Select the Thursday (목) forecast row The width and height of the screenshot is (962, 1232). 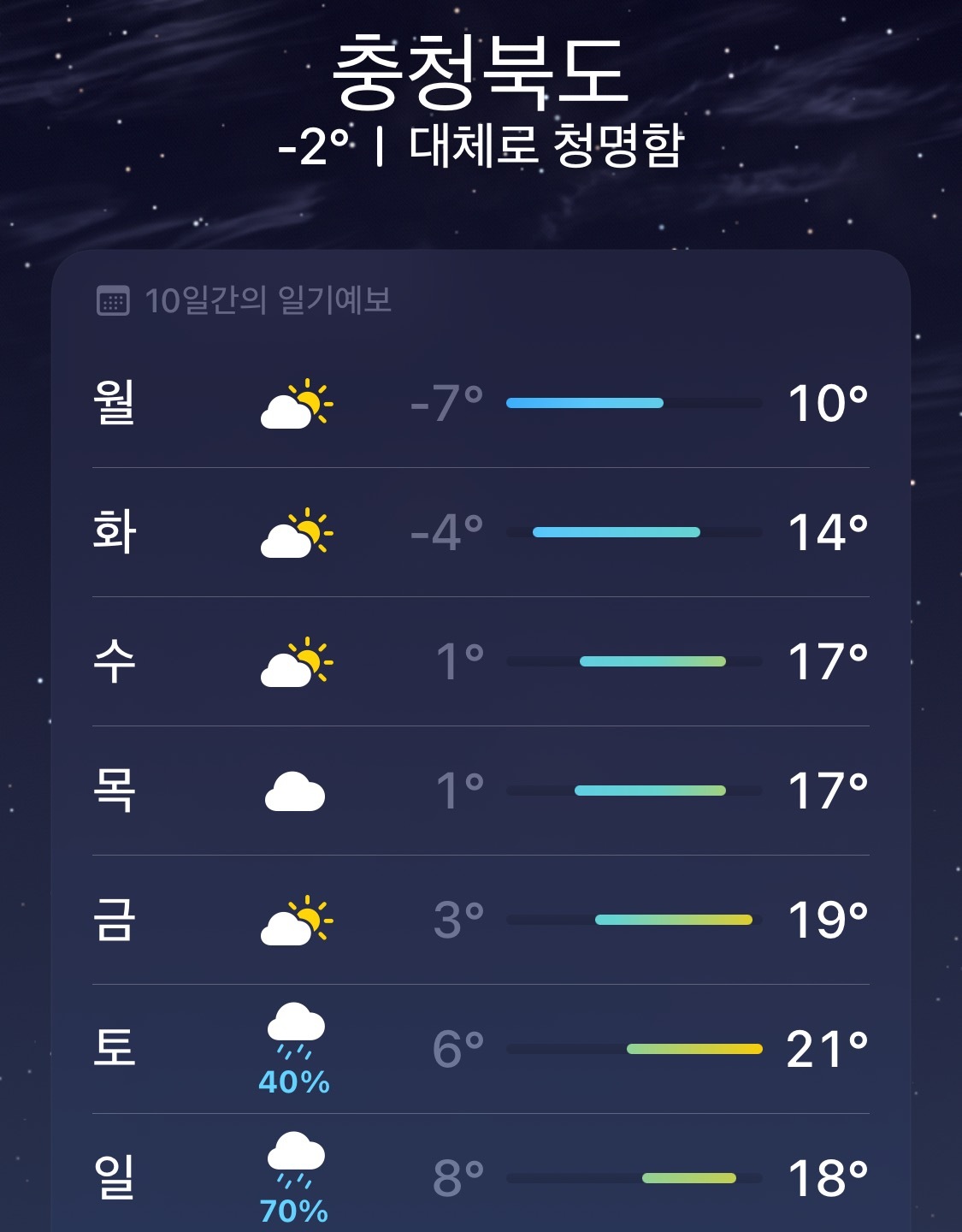click(481, 791)
